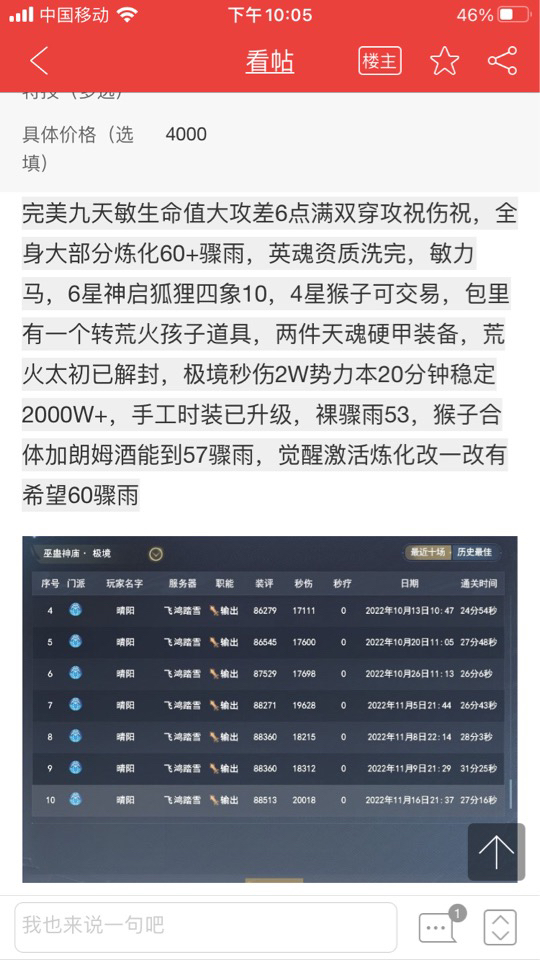
Task: Share this post
Action: [x=502, y=61]
